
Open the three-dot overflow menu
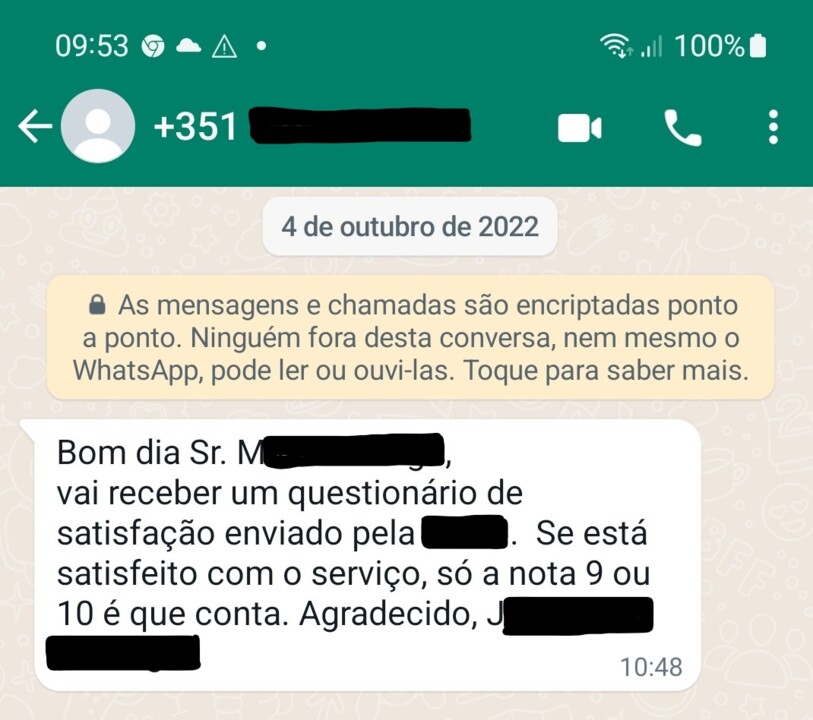773,128
